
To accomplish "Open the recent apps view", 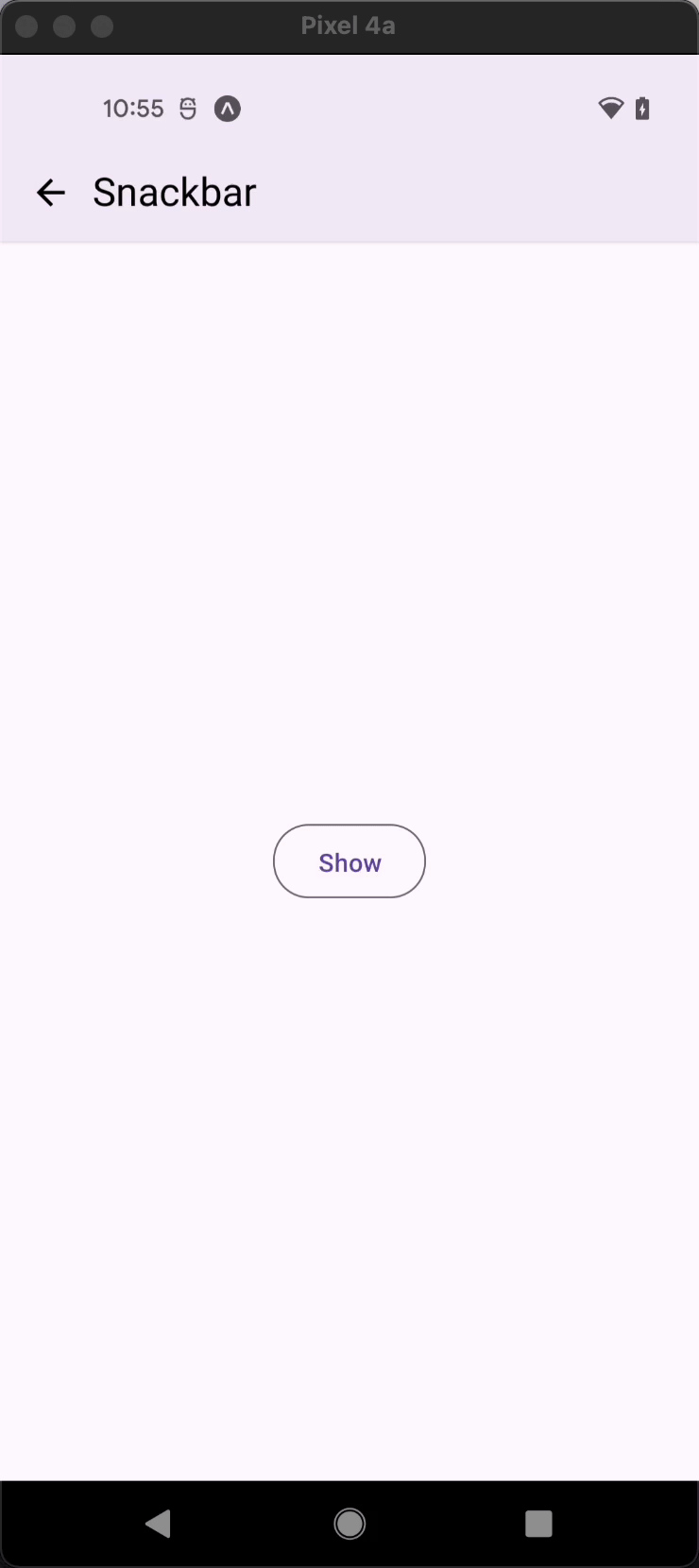I will (538, 1523).
